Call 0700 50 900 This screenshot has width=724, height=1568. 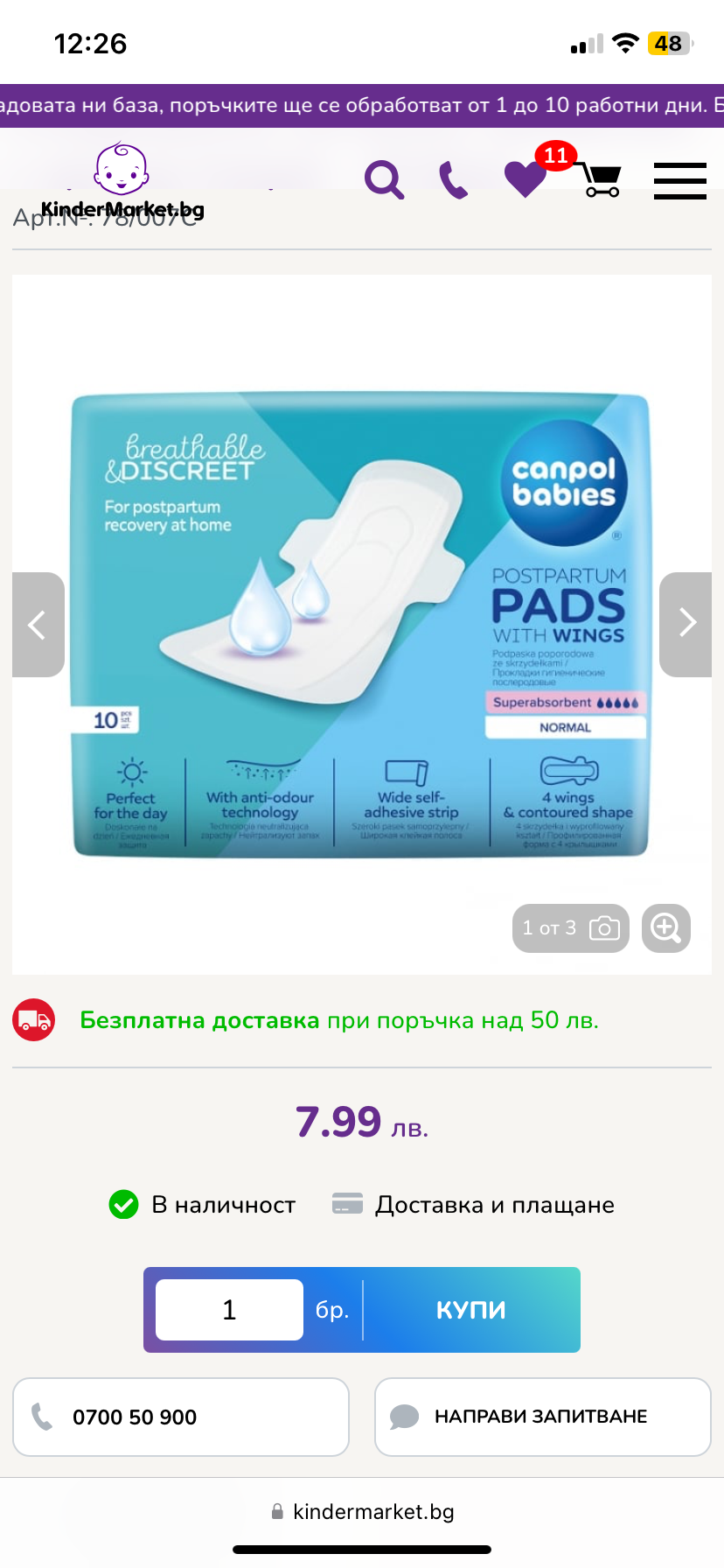pos(180,1417)
